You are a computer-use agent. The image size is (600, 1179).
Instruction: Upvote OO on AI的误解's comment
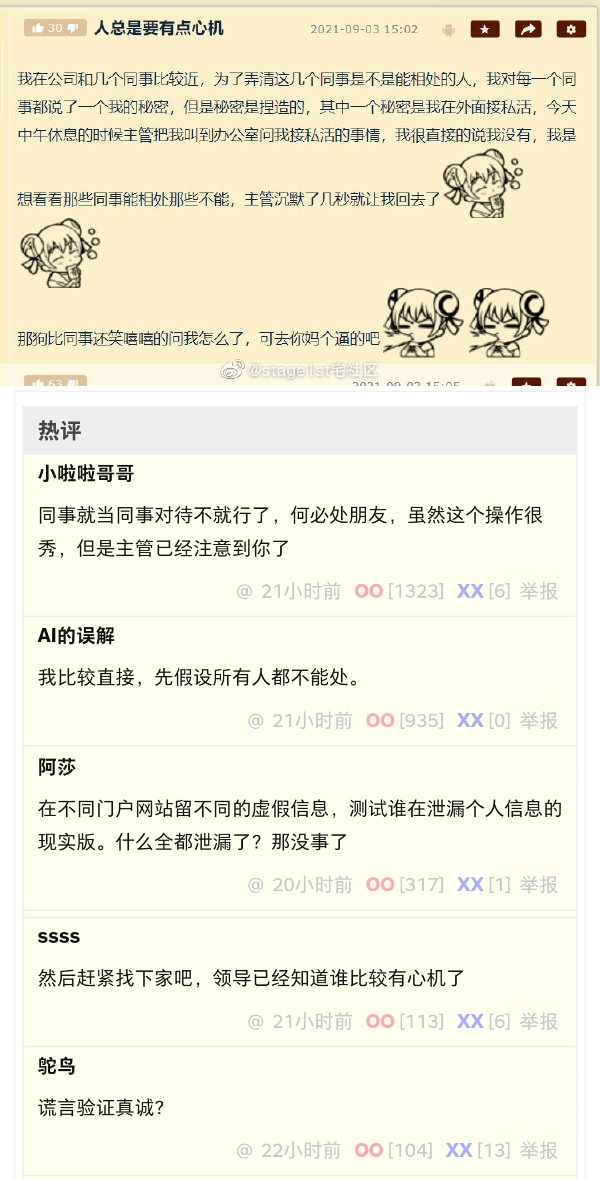click(380, 720)
